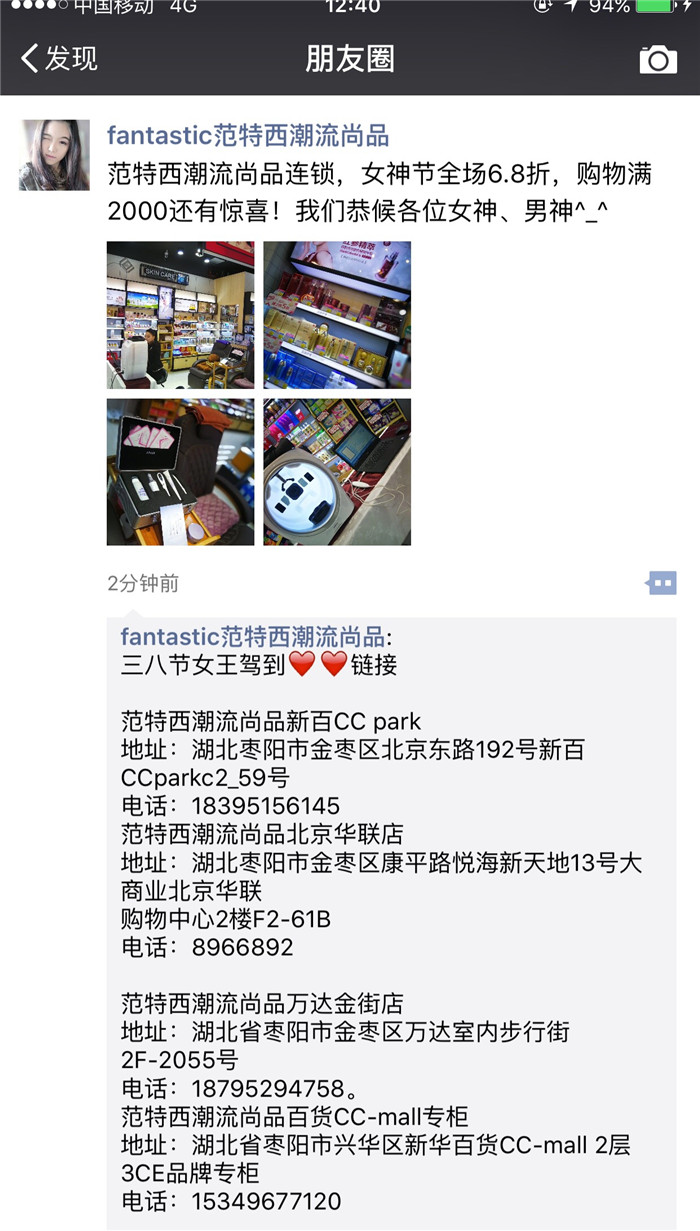This screenshot has height=1231, width=700.
Task: Open the store interior photo with SKIN CARE sign
Action: (x=181, y=315)
